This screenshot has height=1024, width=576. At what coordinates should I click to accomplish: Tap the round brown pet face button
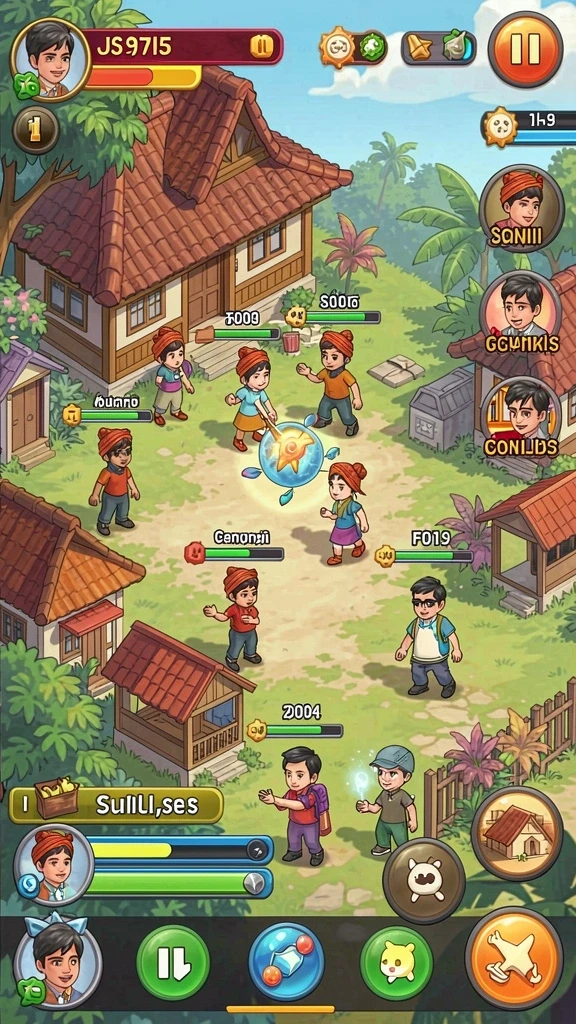coord(424,880)
